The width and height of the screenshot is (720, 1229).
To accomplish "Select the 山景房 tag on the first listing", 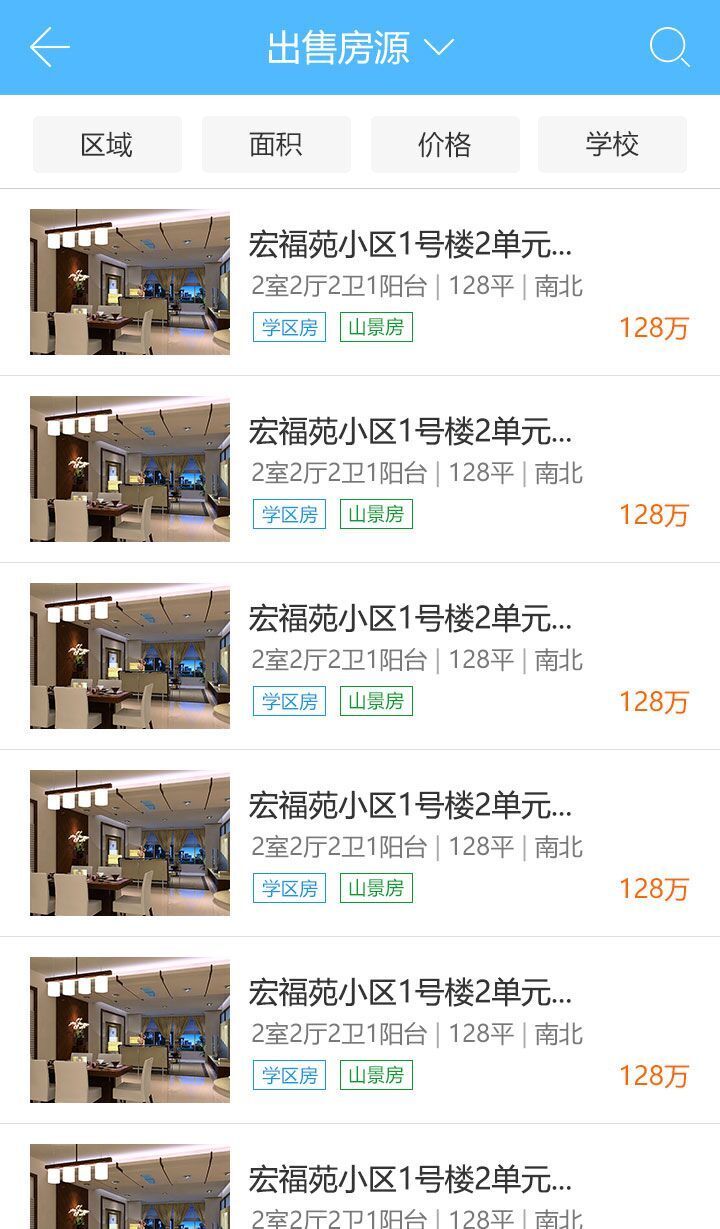I will [375, 326].
